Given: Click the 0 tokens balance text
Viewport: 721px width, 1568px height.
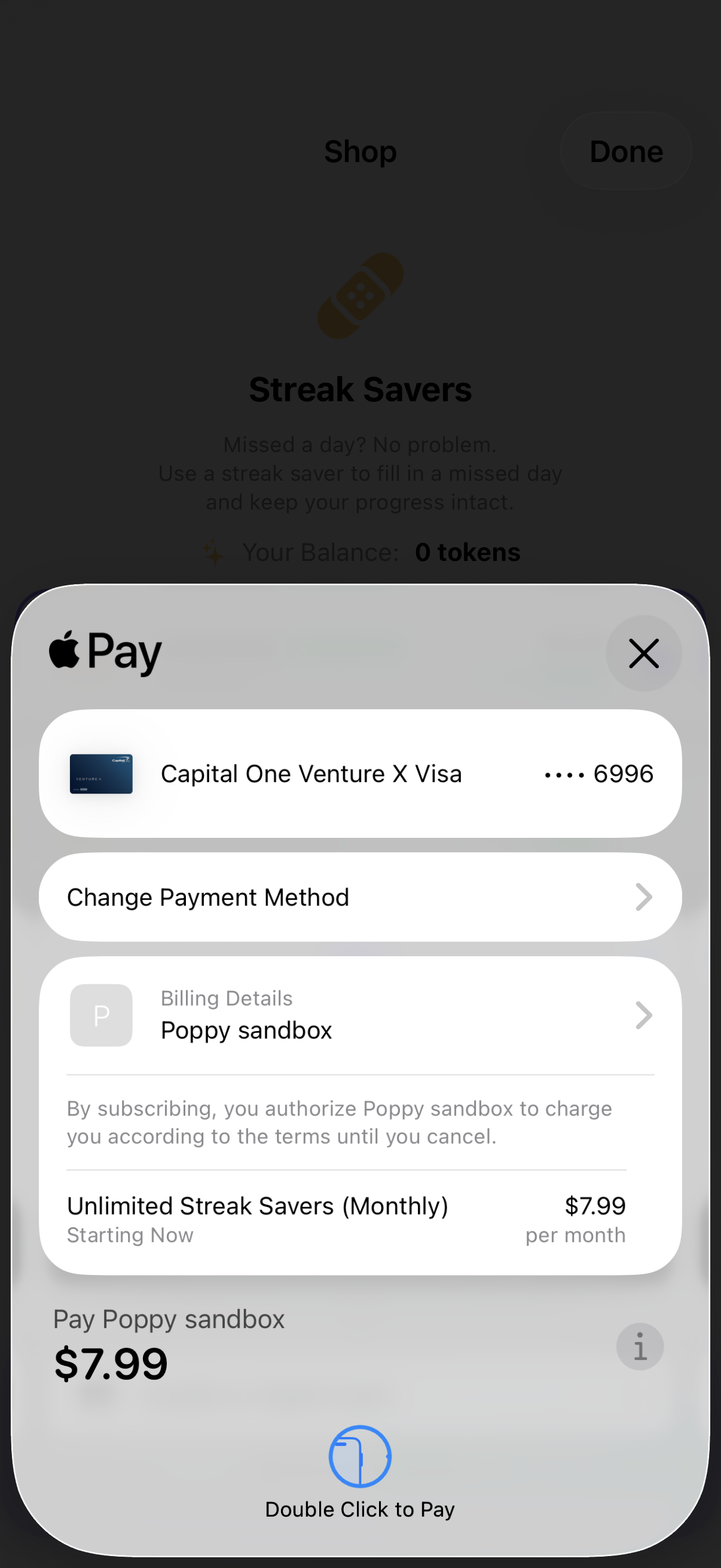Looking at the screenshot, I should tap(467, 552).
